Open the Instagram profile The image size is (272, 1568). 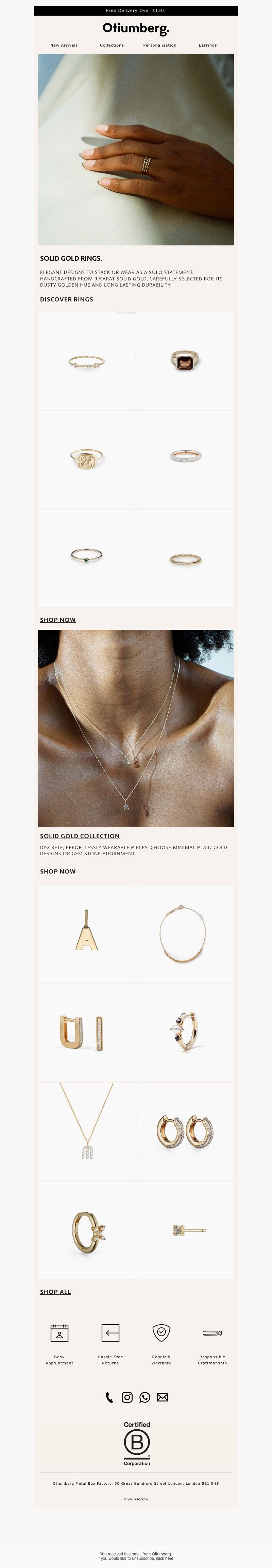click(x=127, y=1398)
